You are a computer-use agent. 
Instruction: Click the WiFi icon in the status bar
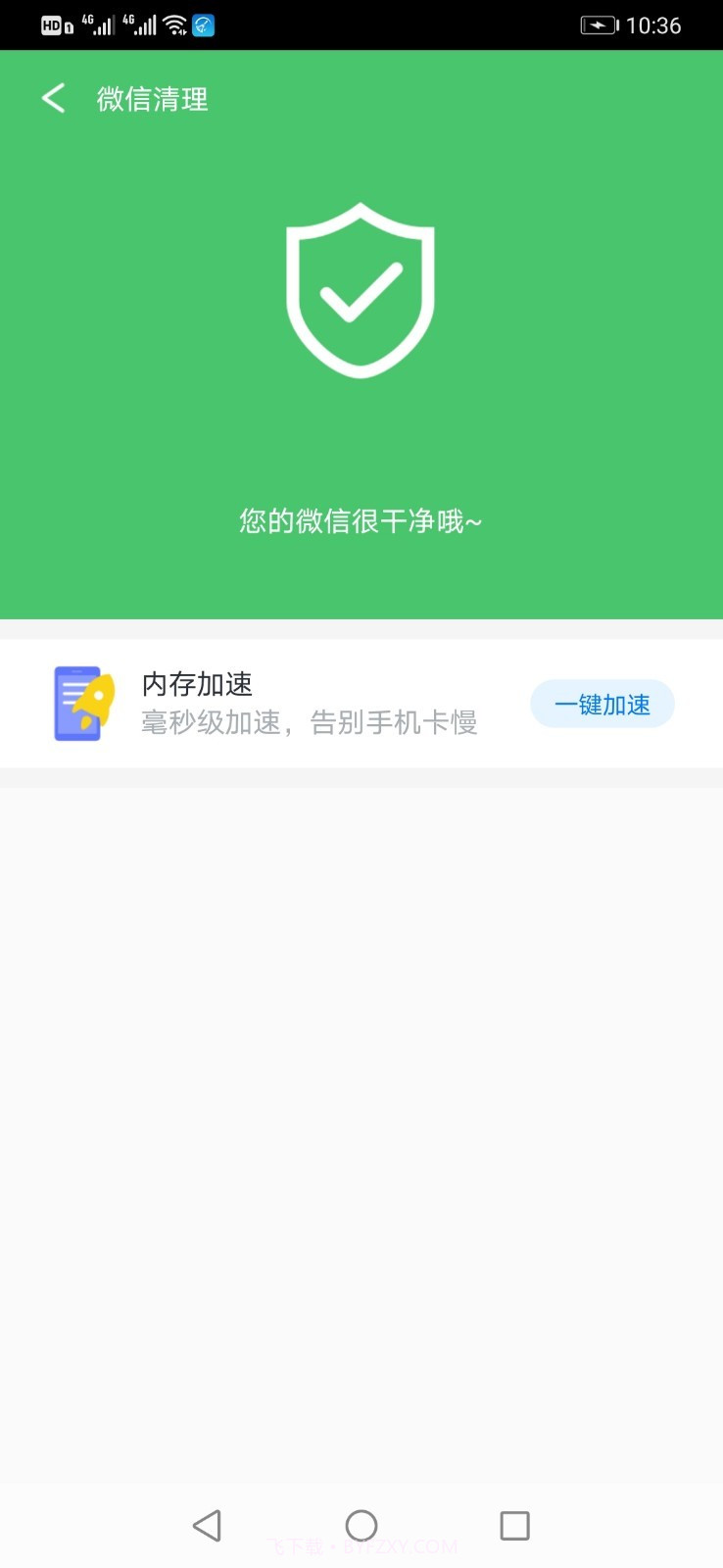(175, 24)
